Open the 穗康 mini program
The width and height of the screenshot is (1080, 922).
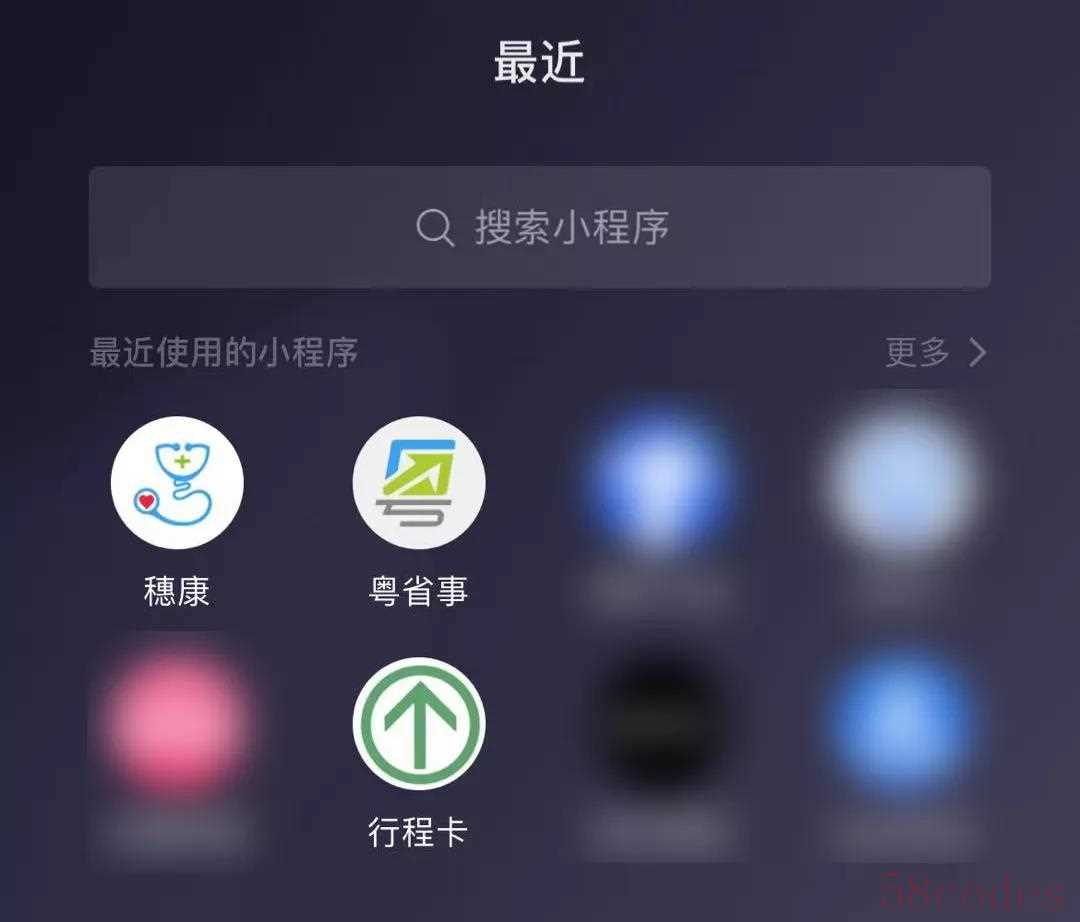(x=177, y=483)
